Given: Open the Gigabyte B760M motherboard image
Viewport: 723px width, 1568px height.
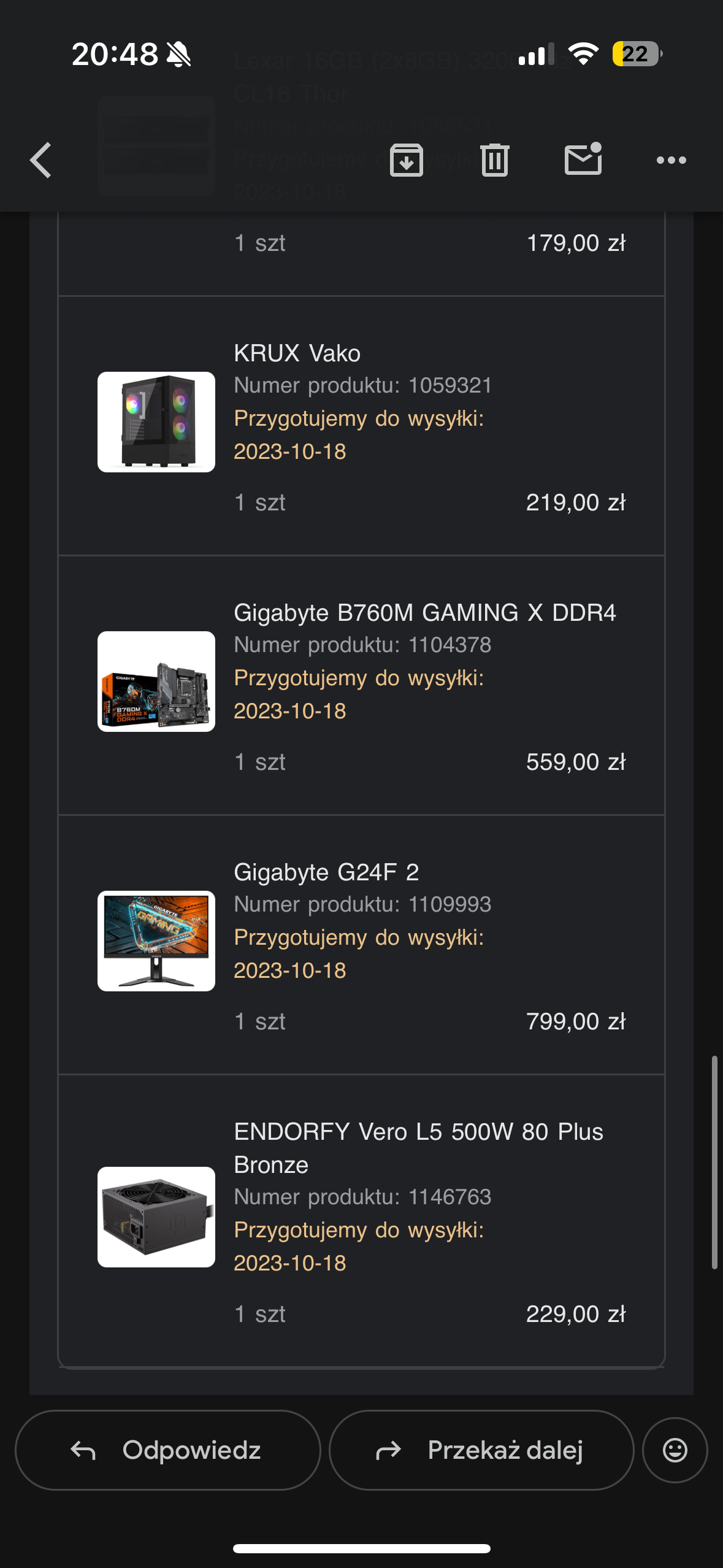Looking at the screenshot, I should click(x=156, y=682).
